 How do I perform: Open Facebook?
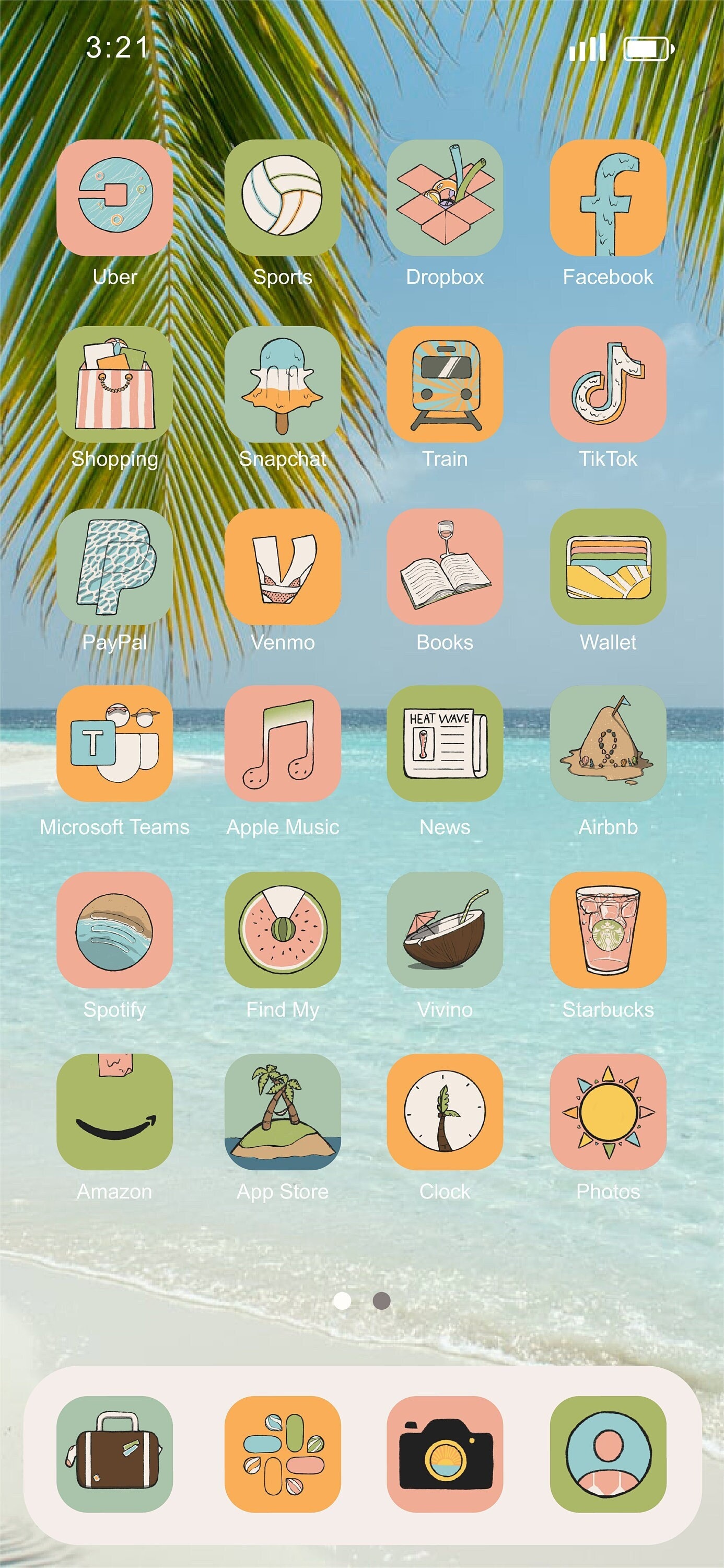(x=608, y=197)
